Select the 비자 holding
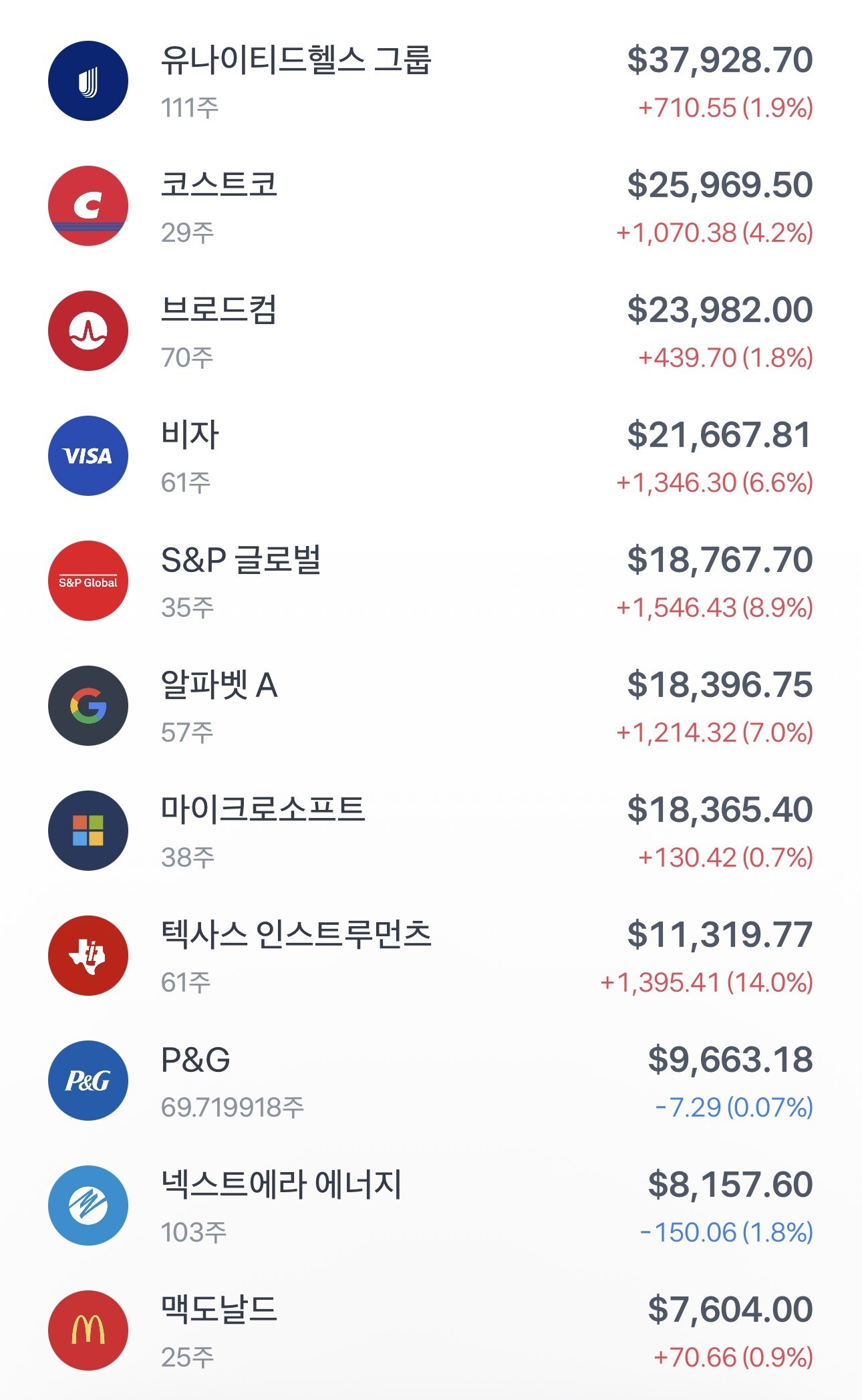 pyautogui.click(x=431, y=456)
